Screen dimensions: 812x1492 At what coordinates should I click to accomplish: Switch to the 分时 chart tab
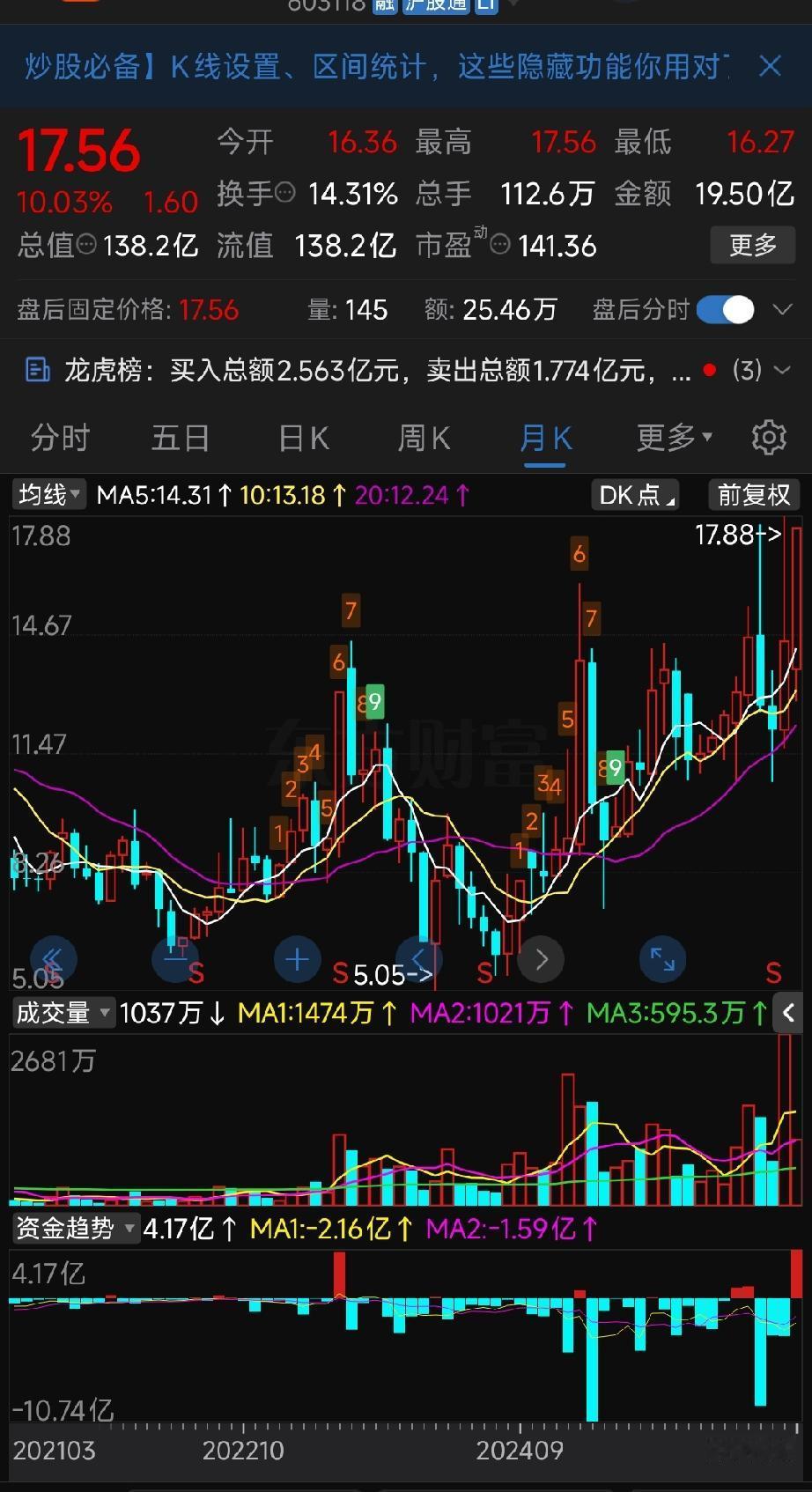60,438
